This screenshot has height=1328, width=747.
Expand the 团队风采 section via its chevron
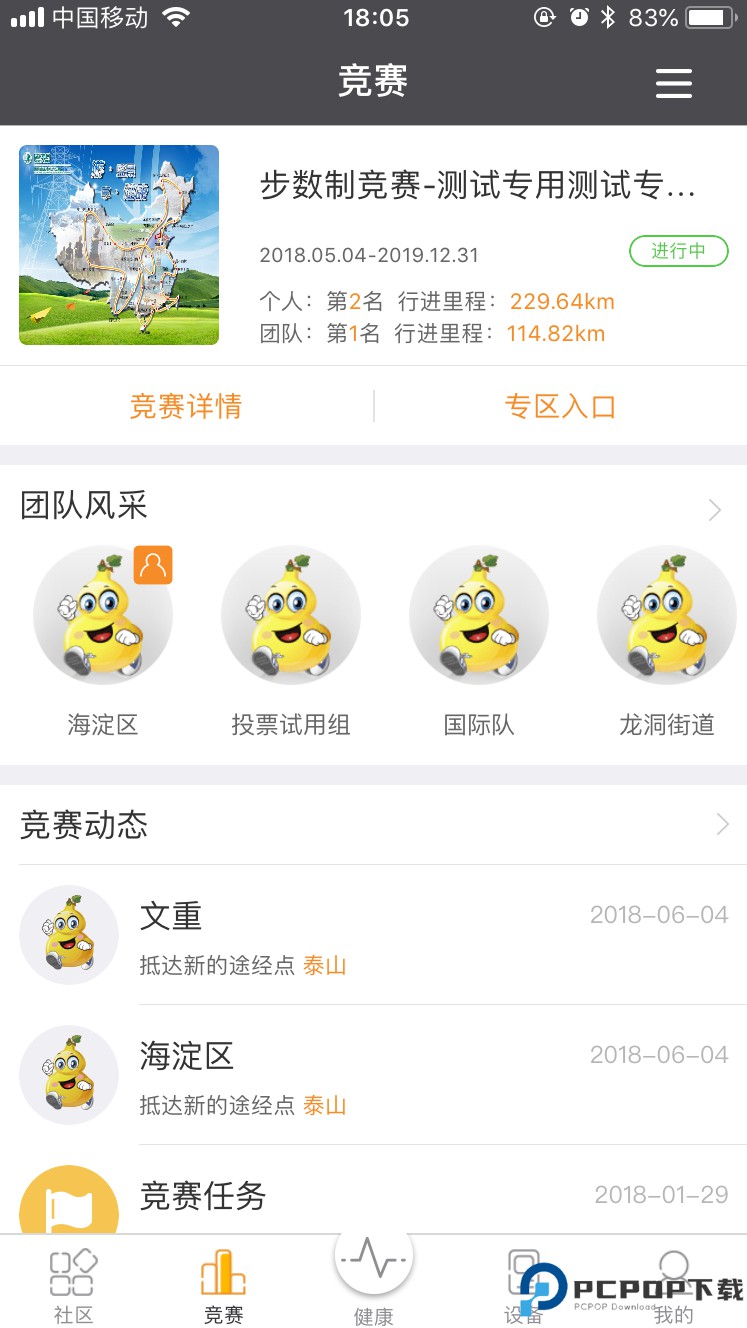pyautogui.click(x=715, y=509)
